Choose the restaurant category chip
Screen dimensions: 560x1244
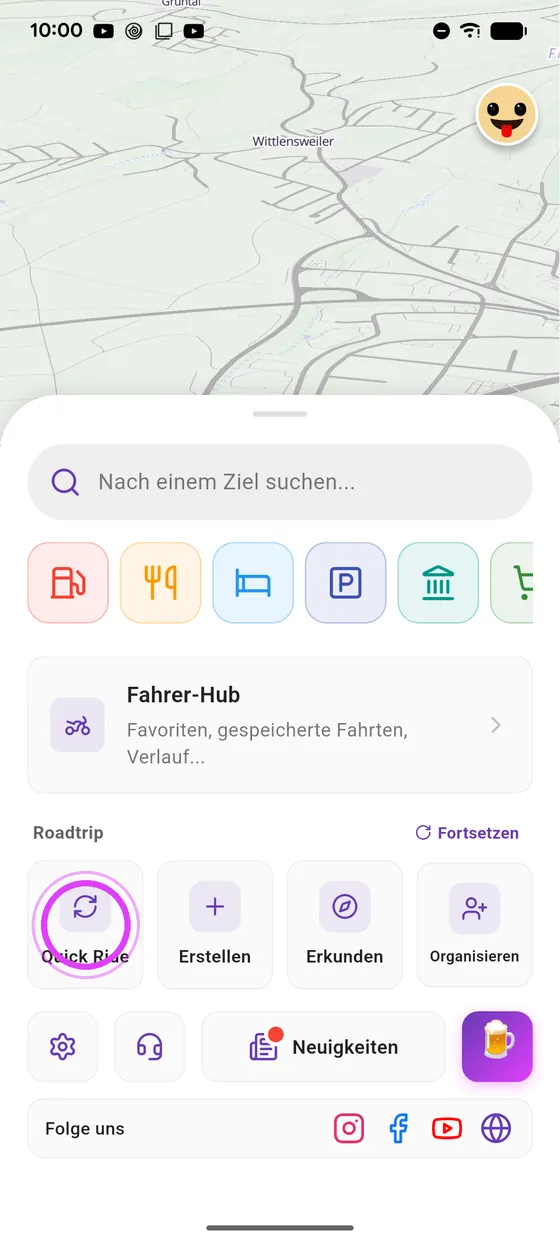(x=160, y=583)
